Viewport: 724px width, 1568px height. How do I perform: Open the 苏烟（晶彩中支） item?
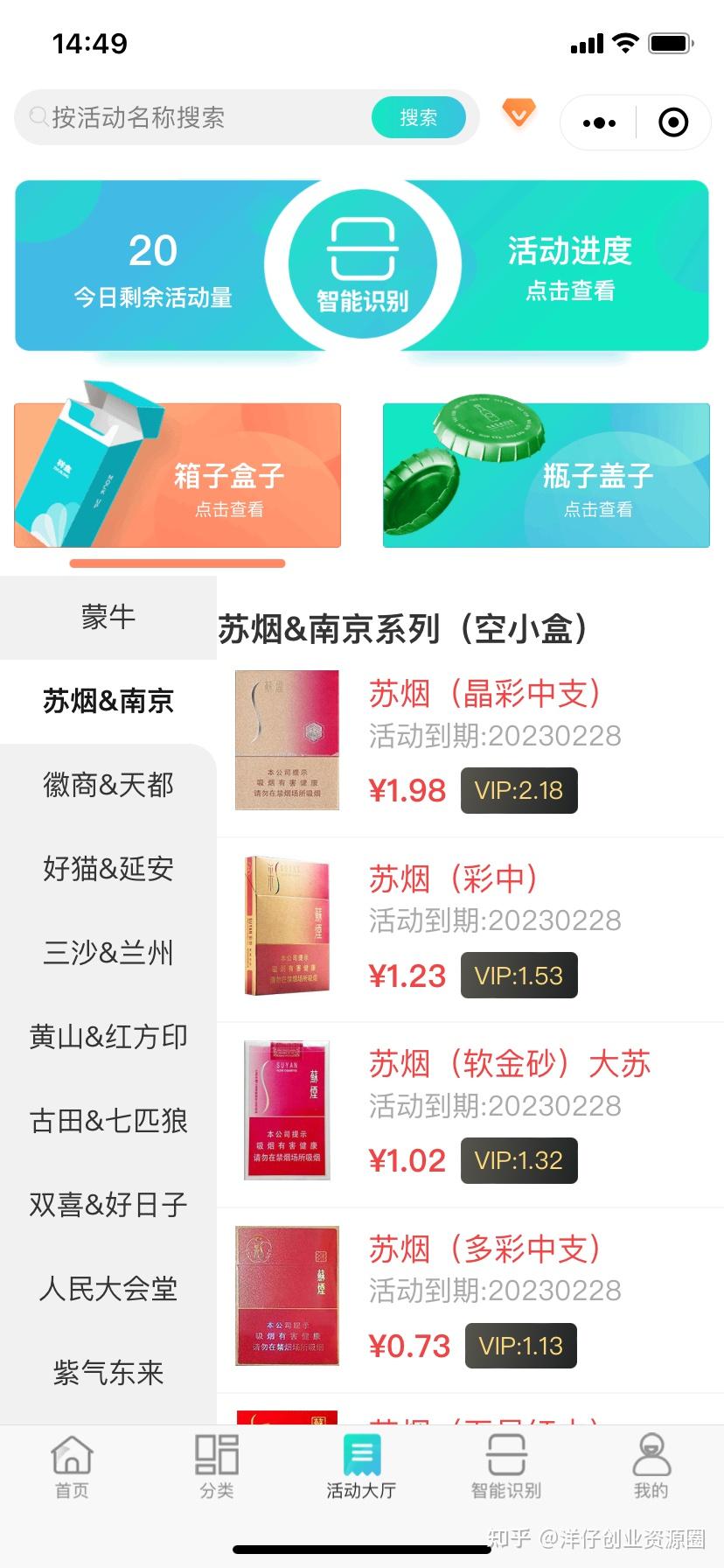[x=484, y=694]
